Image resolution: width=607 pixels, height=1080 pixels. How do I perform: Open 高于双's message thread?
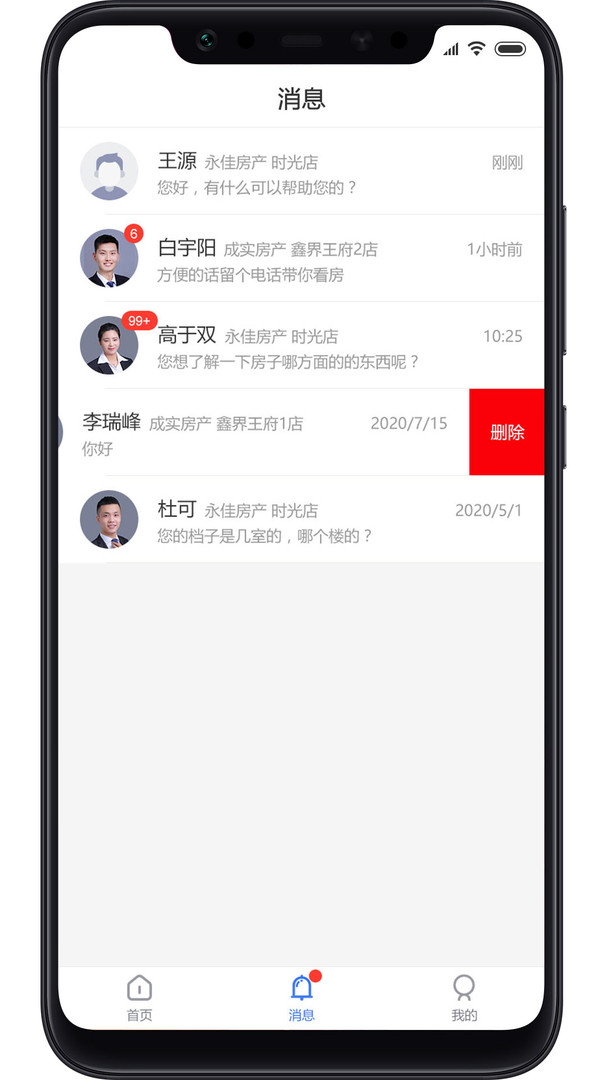300,346
